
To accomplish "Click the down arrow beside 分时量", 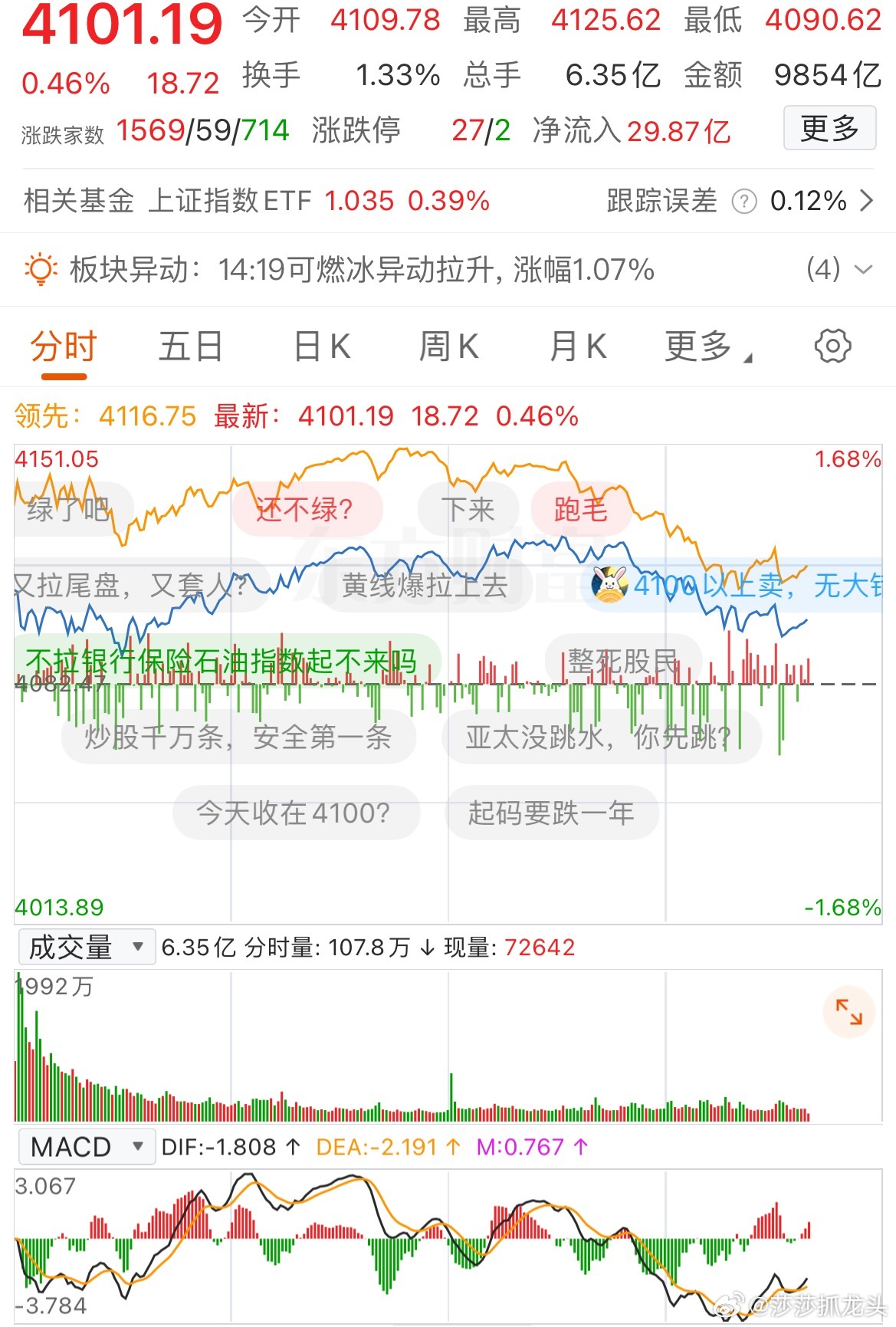I will pyautogui.click(x=425, y=948).
